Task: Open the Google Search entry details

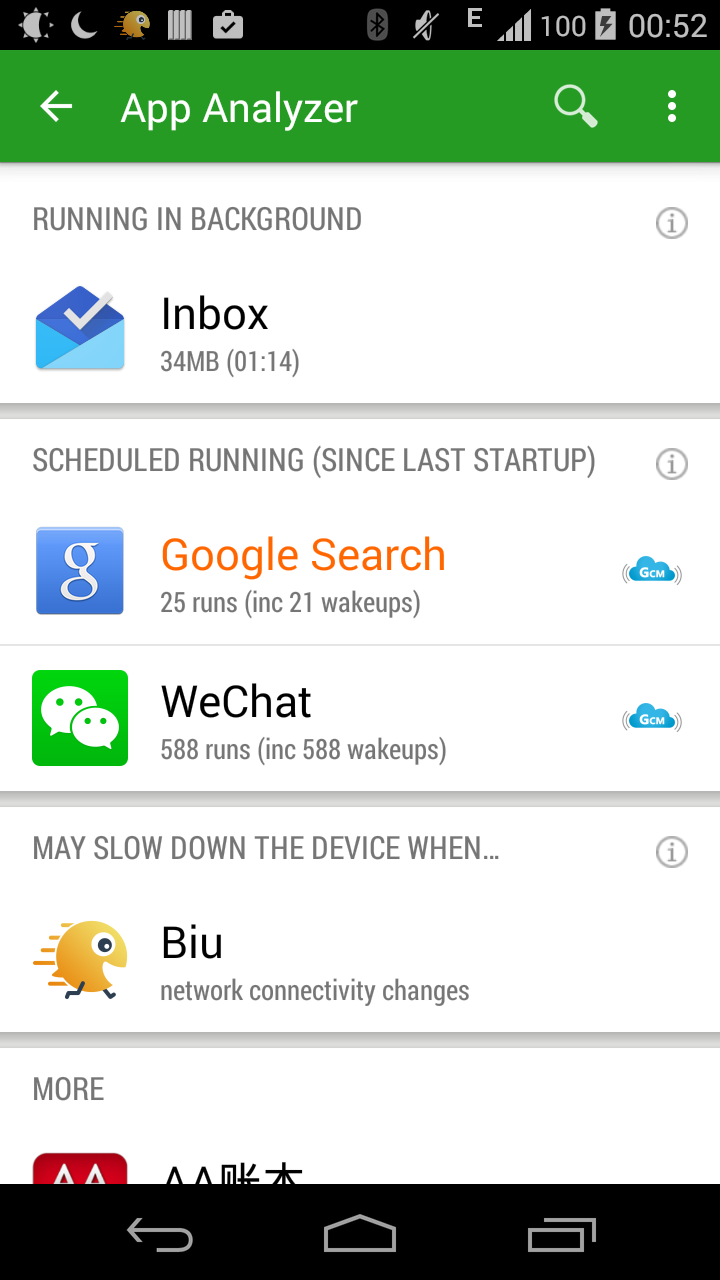Action: pos(303,570)
